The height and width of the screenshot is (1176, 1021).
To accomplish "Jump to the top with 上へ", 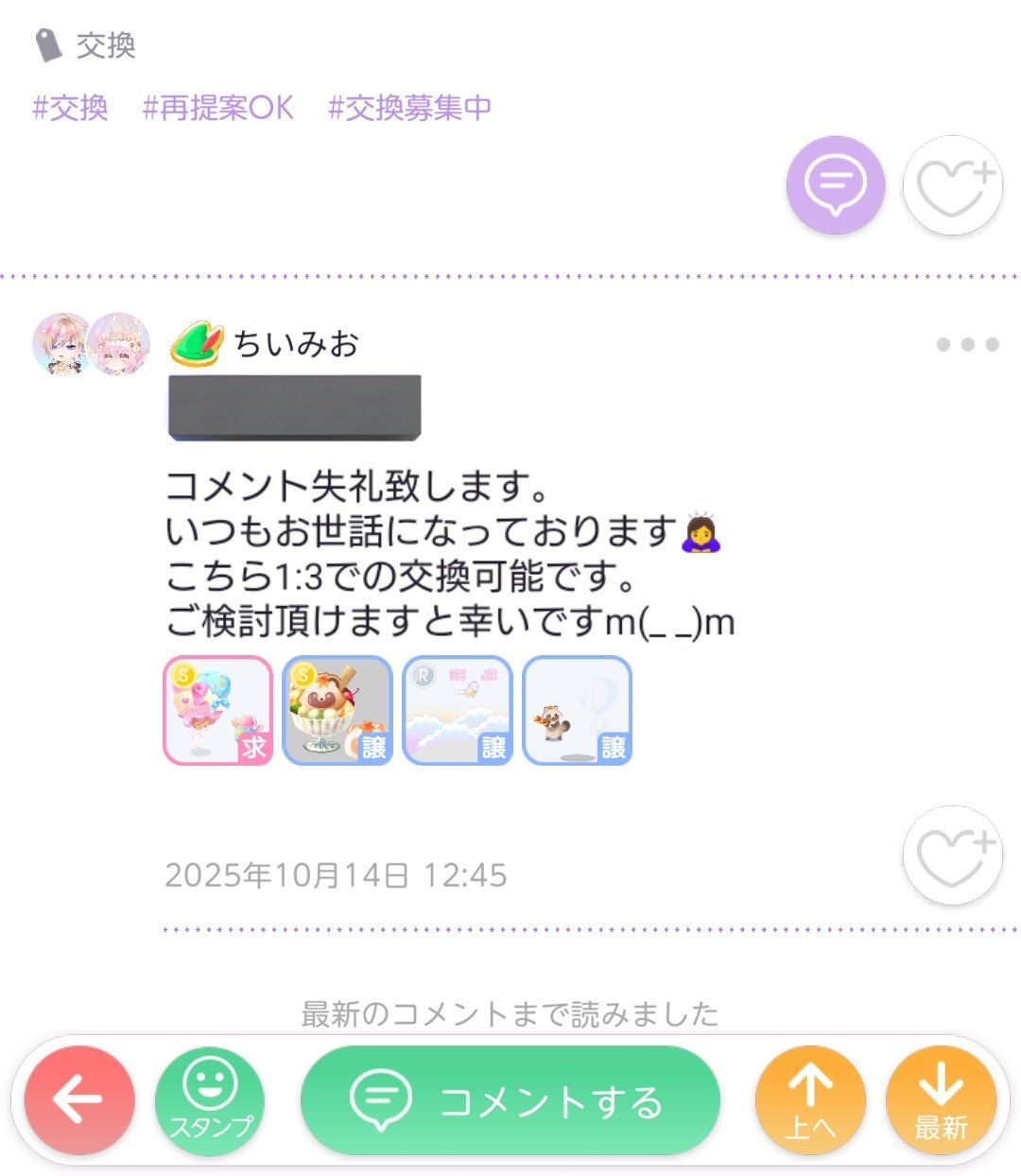I will (810, 1099).
